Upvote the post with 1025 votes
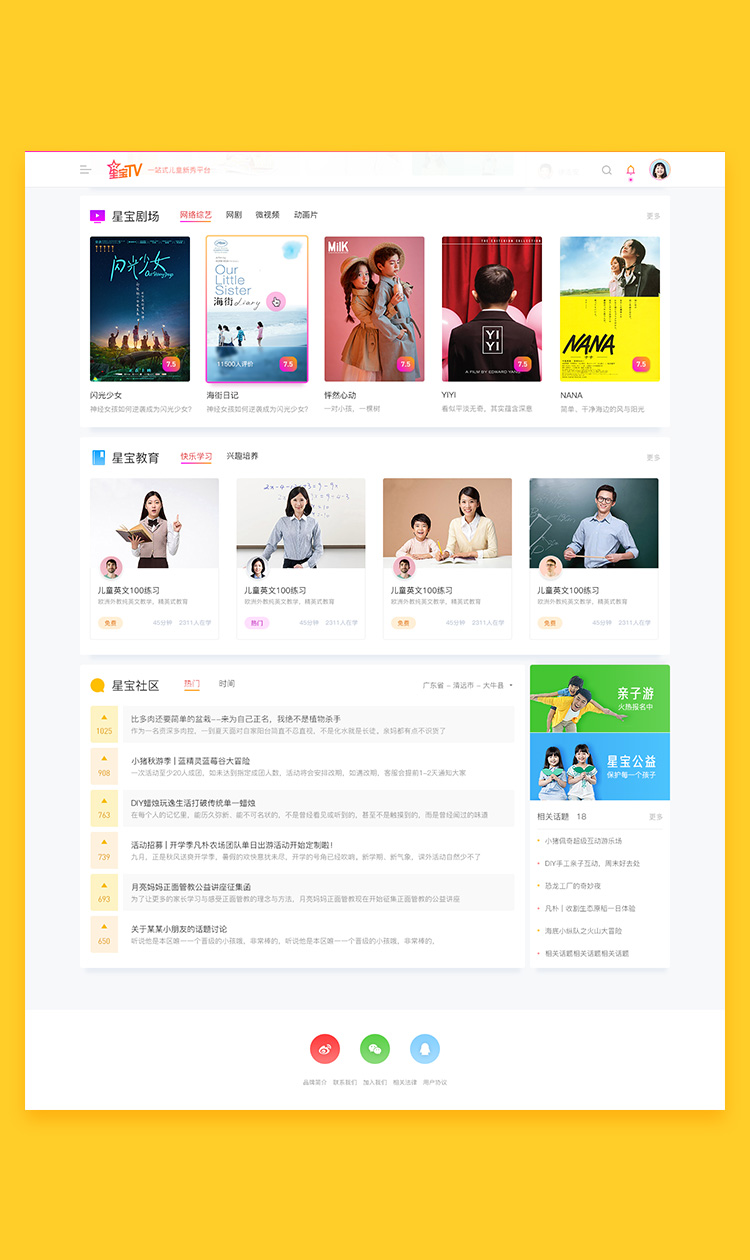Viewport: 750px width, 1260px height. tap(104, 718)
